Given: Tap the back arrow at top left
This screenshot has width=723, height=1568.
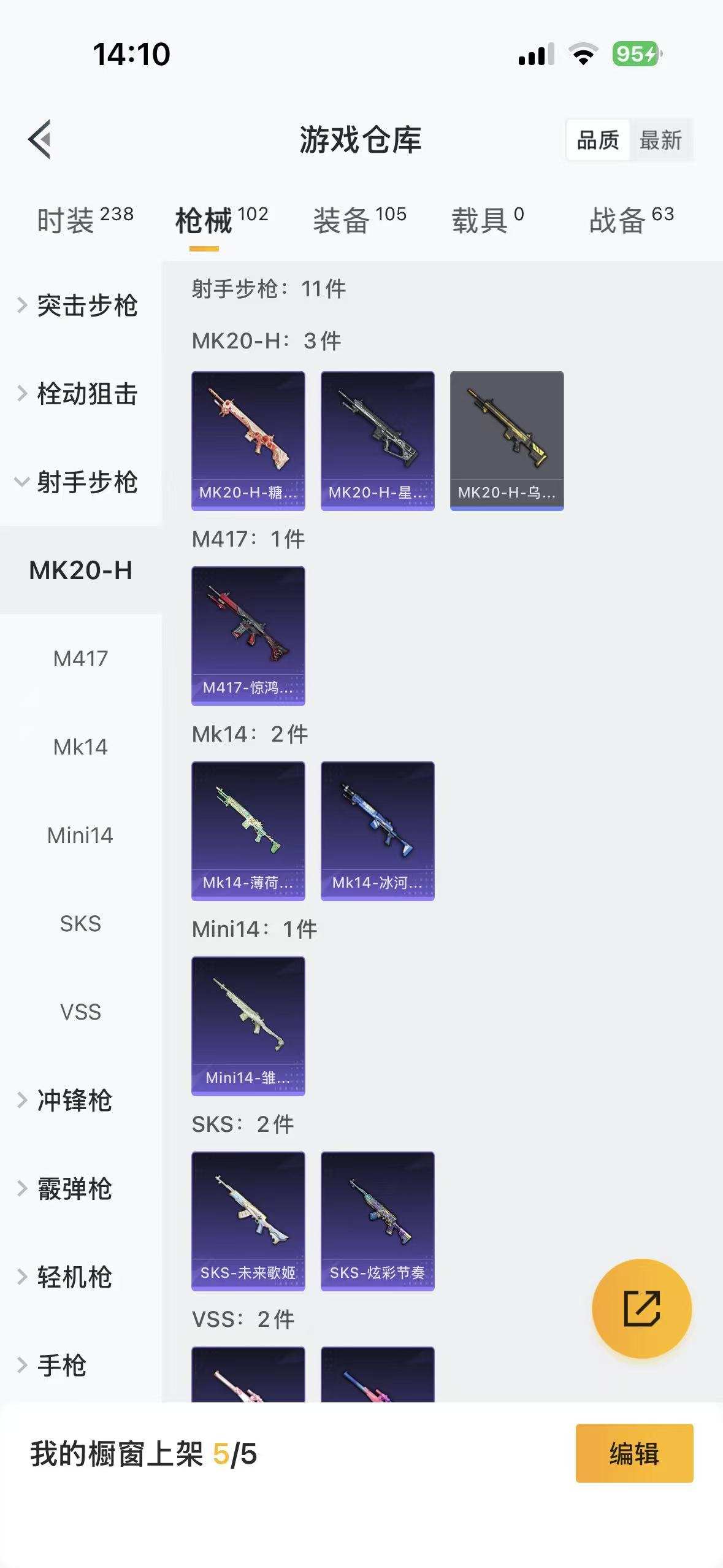Looking at the screenshot, I should (40, 140).
